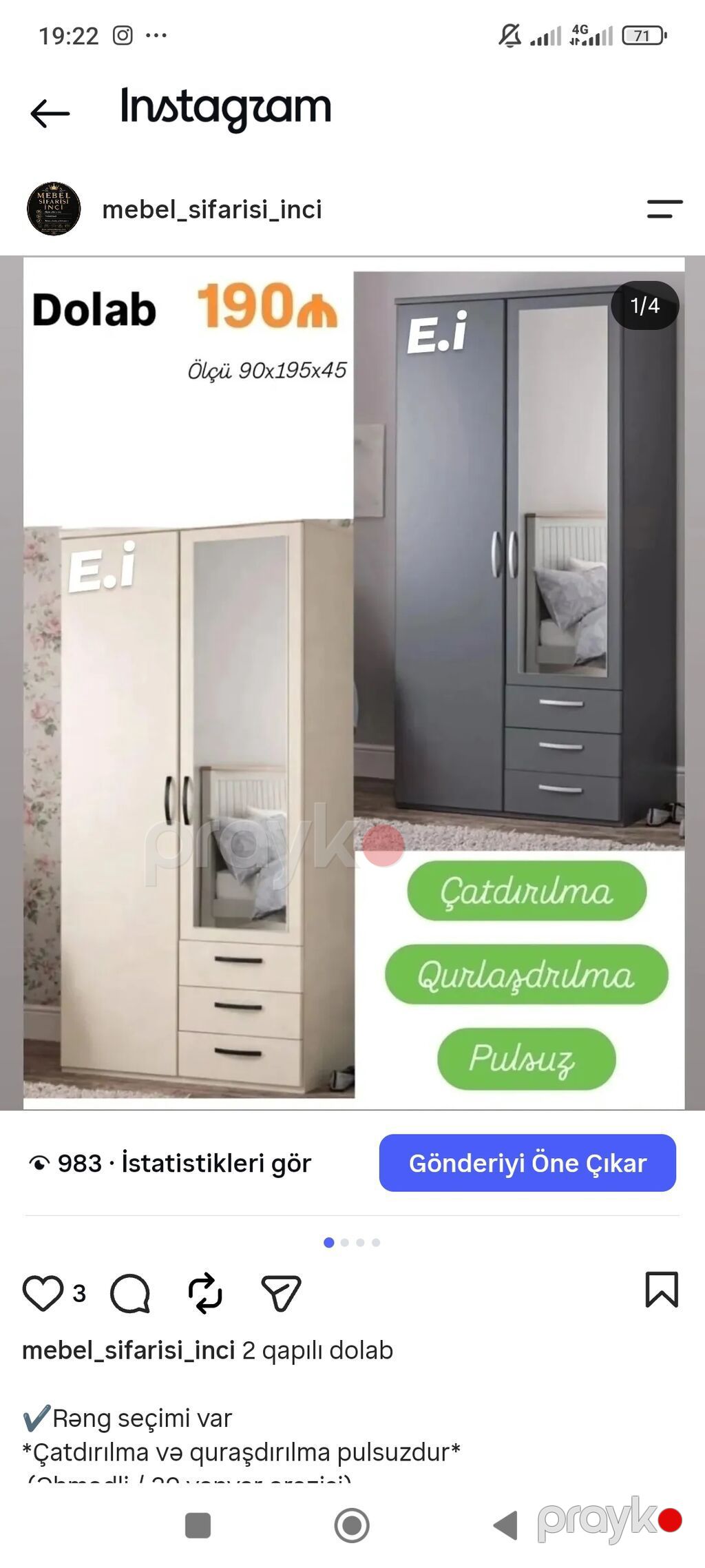The image size is (705, 1568).
Task: Open recent apps with the square button
Action: 198,1525
